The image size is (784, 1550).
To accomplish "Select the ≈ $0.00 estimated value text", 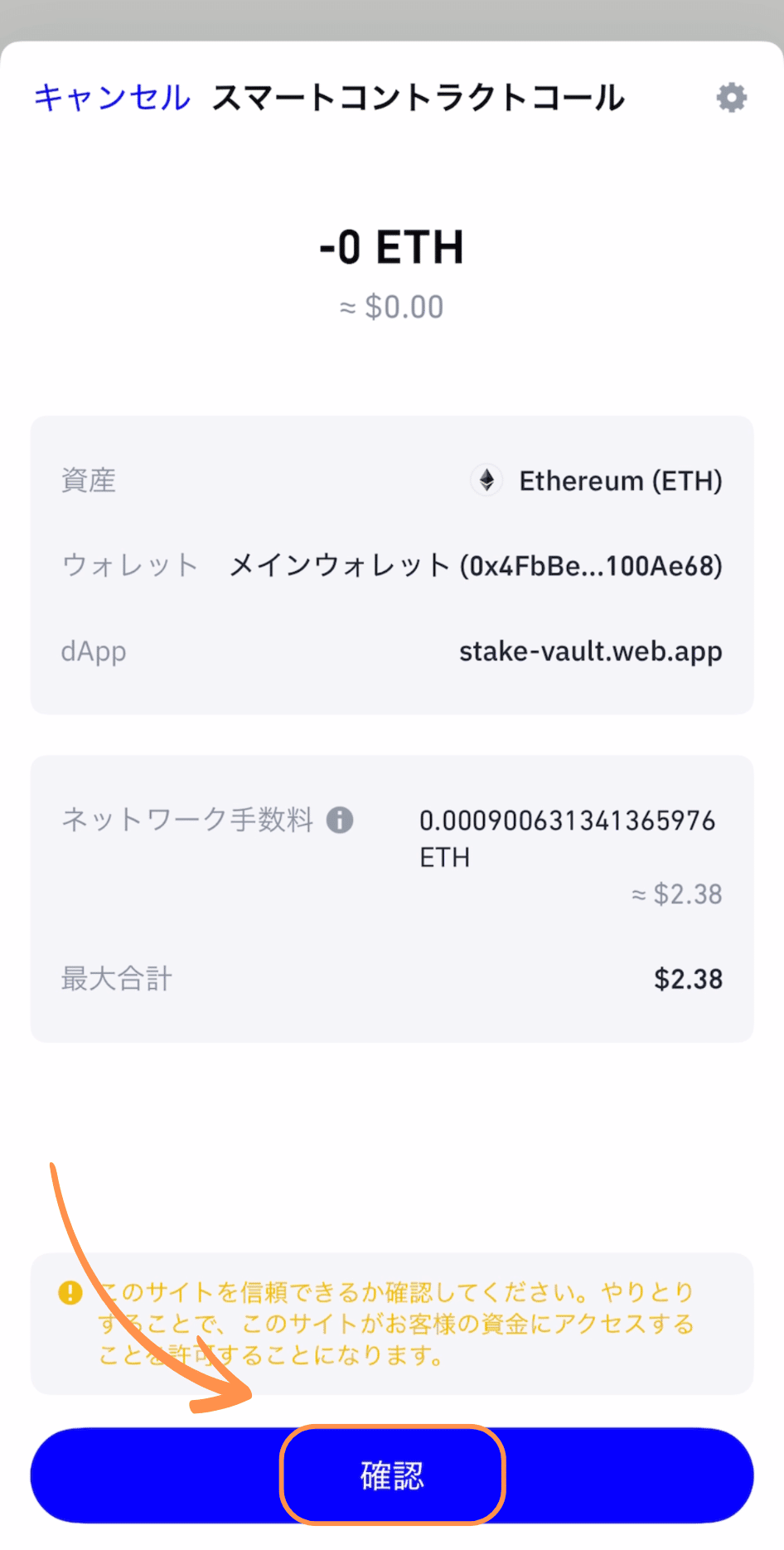I will [x=392, y=307].
